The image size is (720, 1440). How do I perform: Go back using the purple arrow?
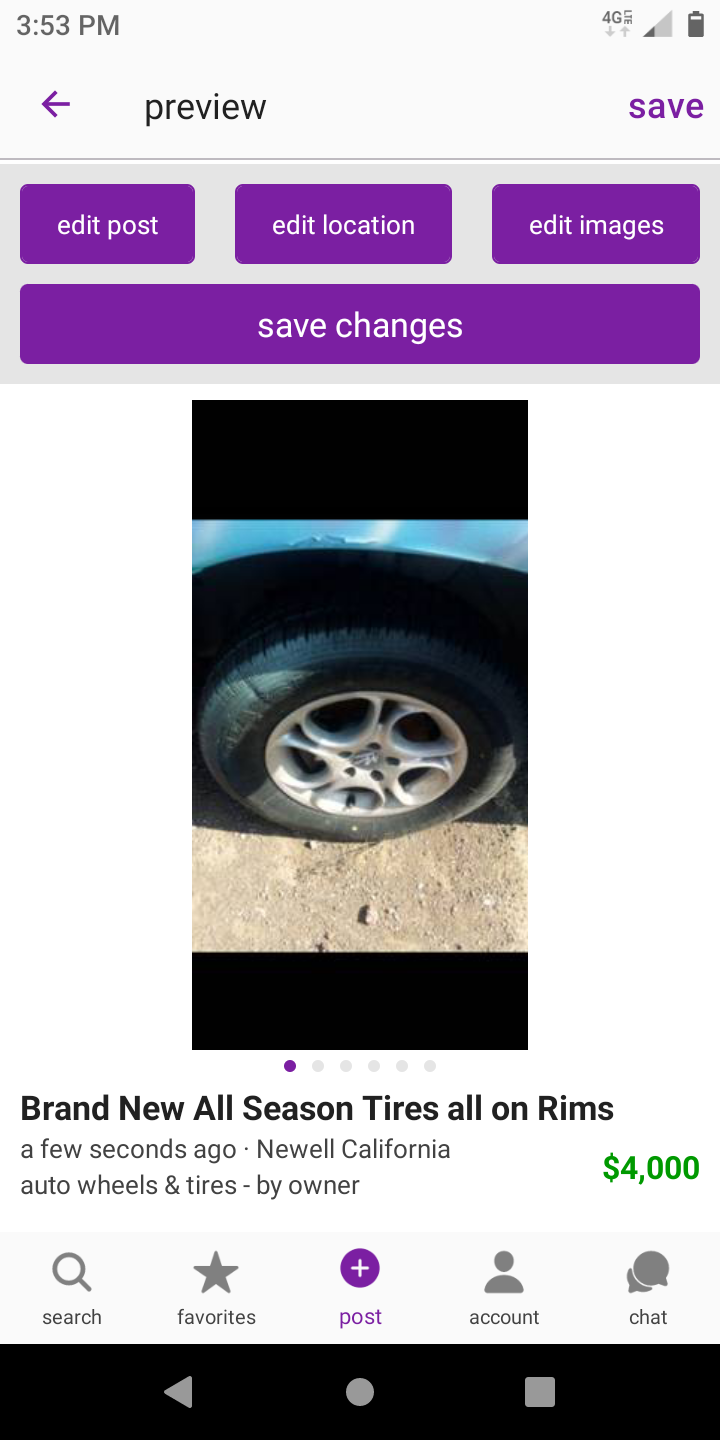click(x=56, y=105)
